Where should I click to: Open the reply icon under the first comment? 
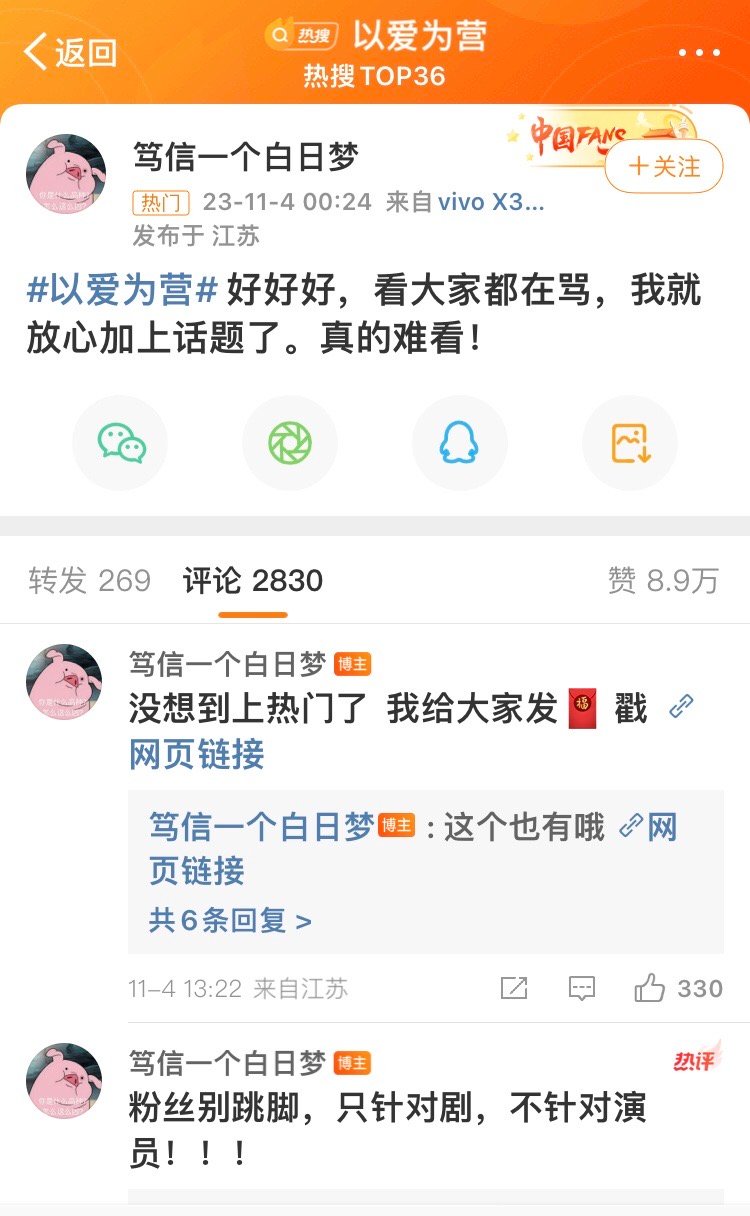[x=581, y=988]
